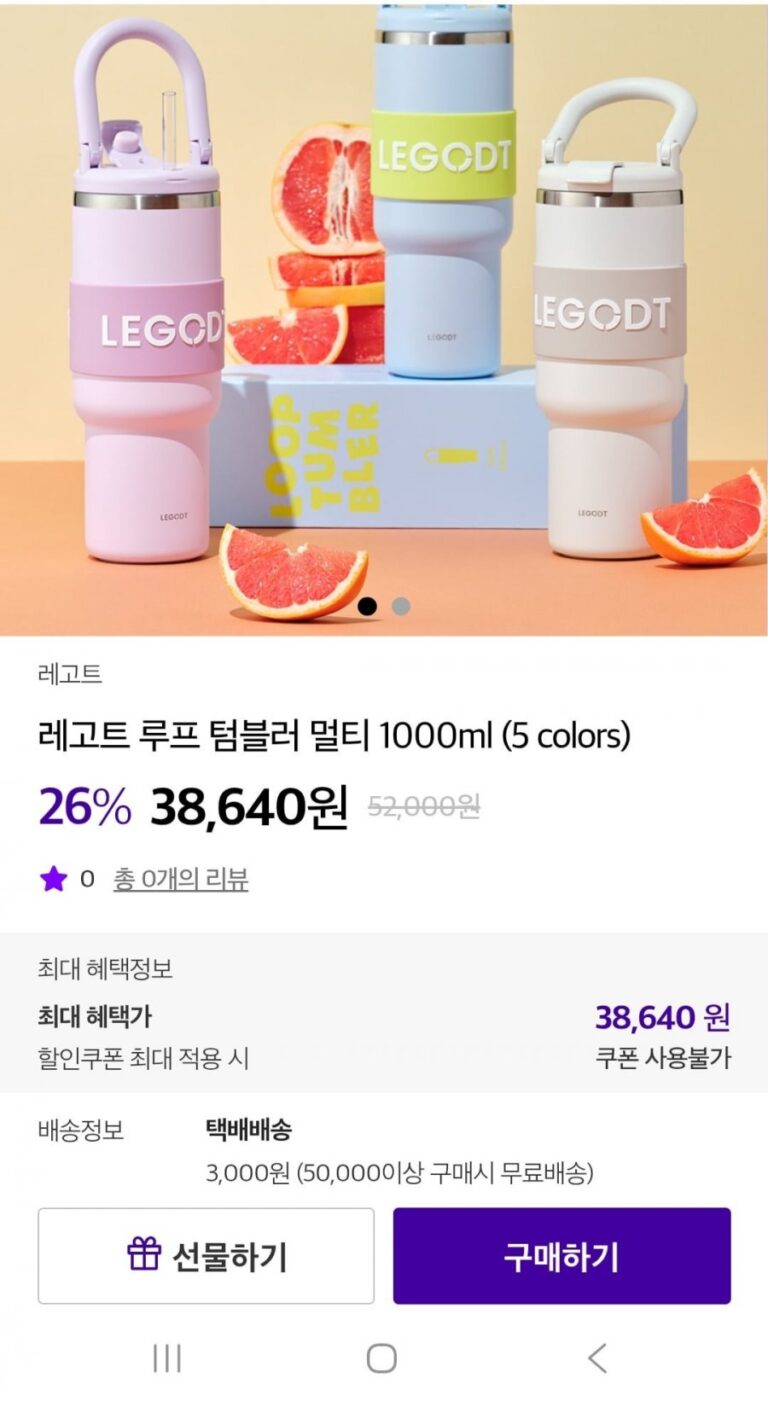Screen dimensions: 768x1401
Task: Open the 레고트 tumbler product image
Action: click(384, 300)
